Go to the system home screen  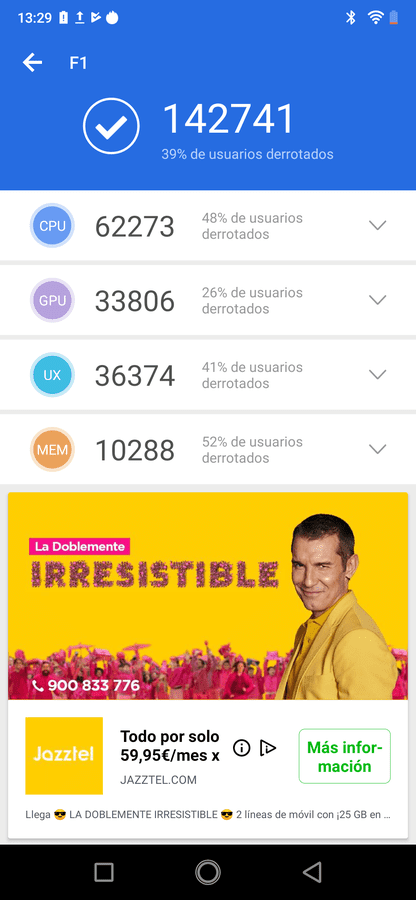208,872
